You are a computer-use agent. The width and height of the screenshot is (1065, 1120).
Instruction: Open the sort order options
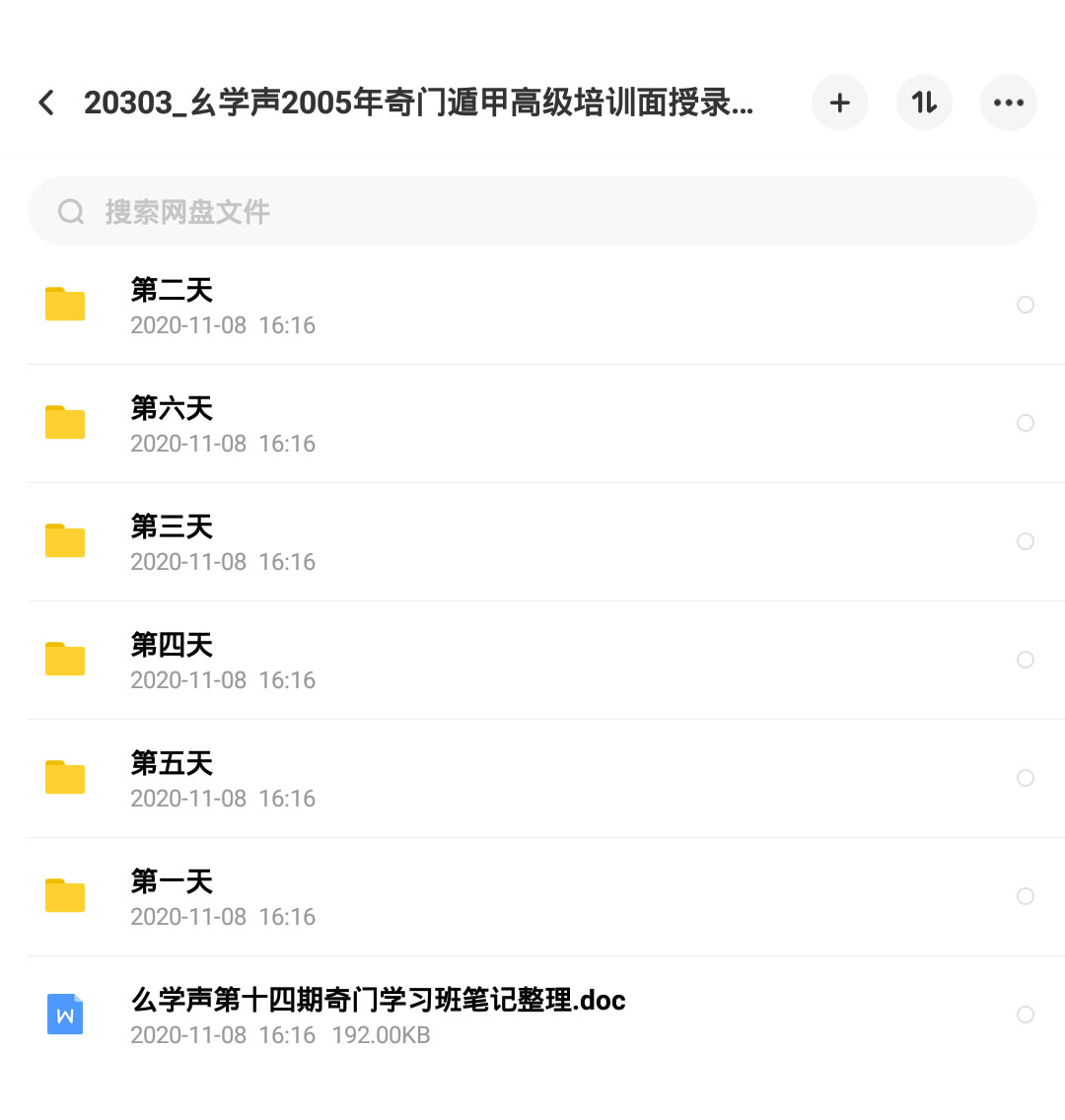click(924, 103)
